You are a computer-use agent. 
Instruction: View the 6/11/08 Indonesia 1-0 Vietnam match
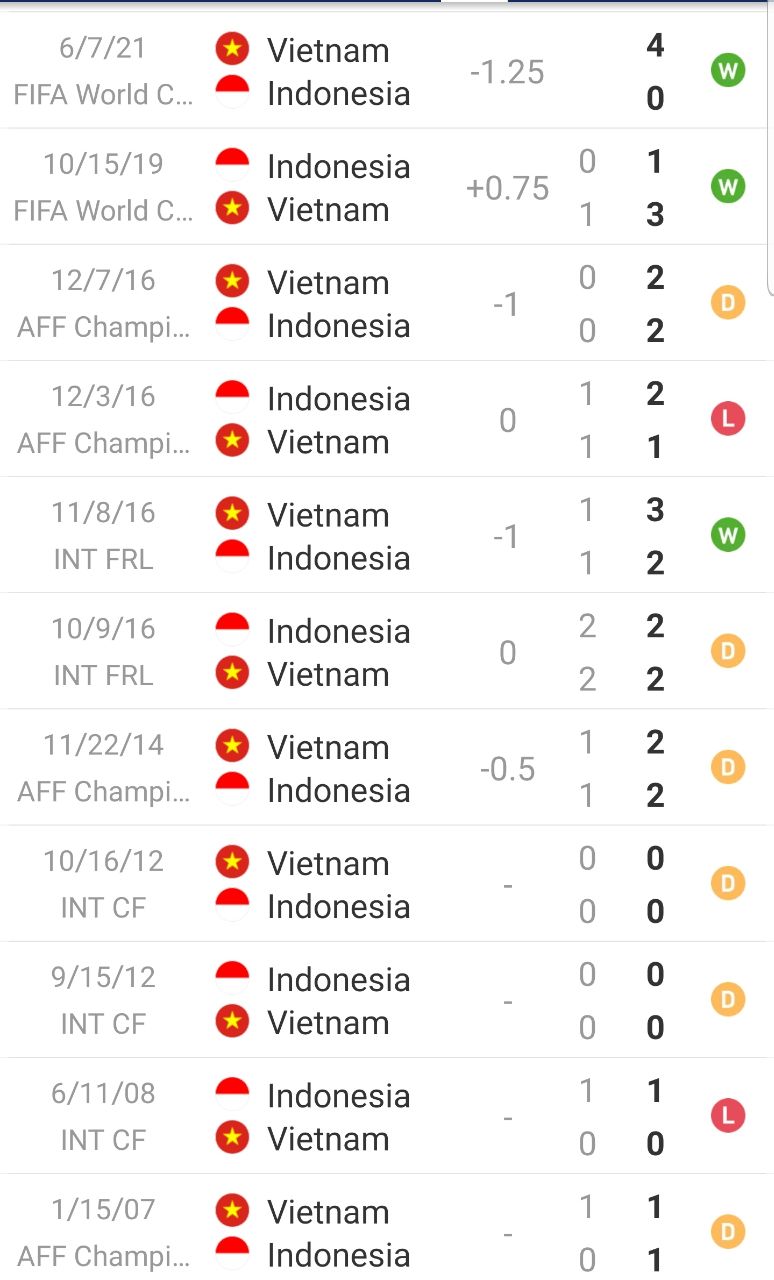(387, 1115)
